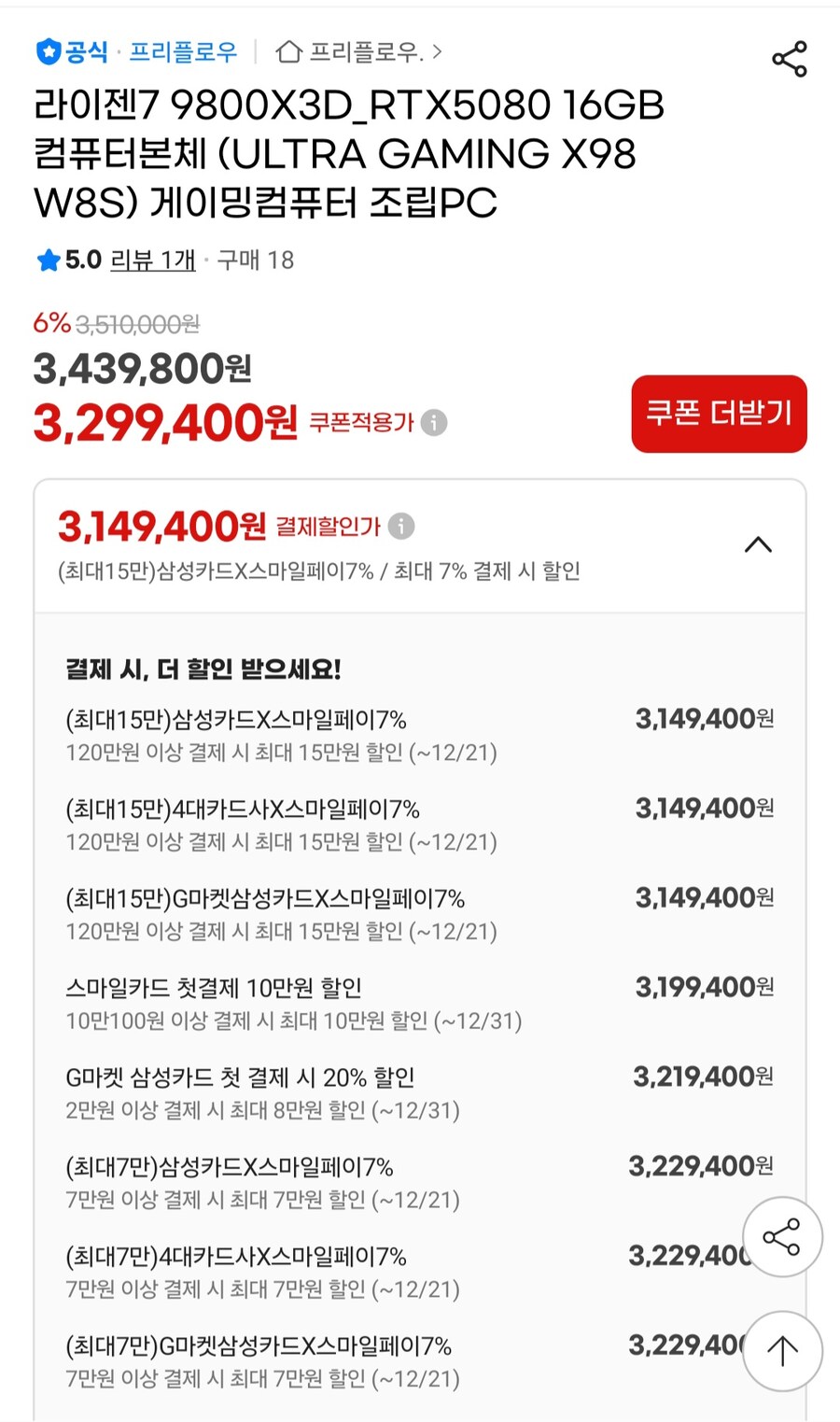Tap the share icon at top right

(790, 57)
